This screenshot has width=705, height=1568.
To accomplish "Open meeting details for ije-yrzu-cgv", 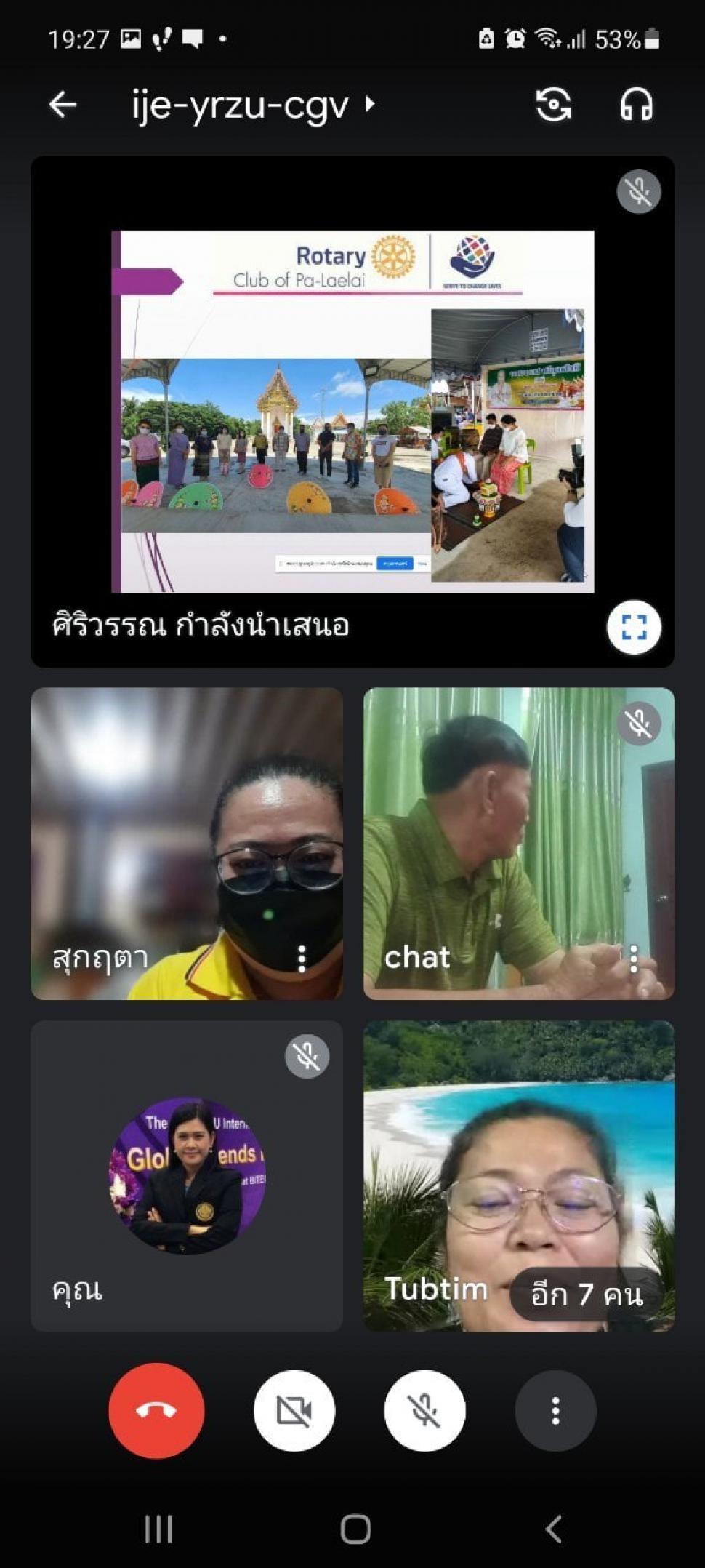I will [254, 105].
